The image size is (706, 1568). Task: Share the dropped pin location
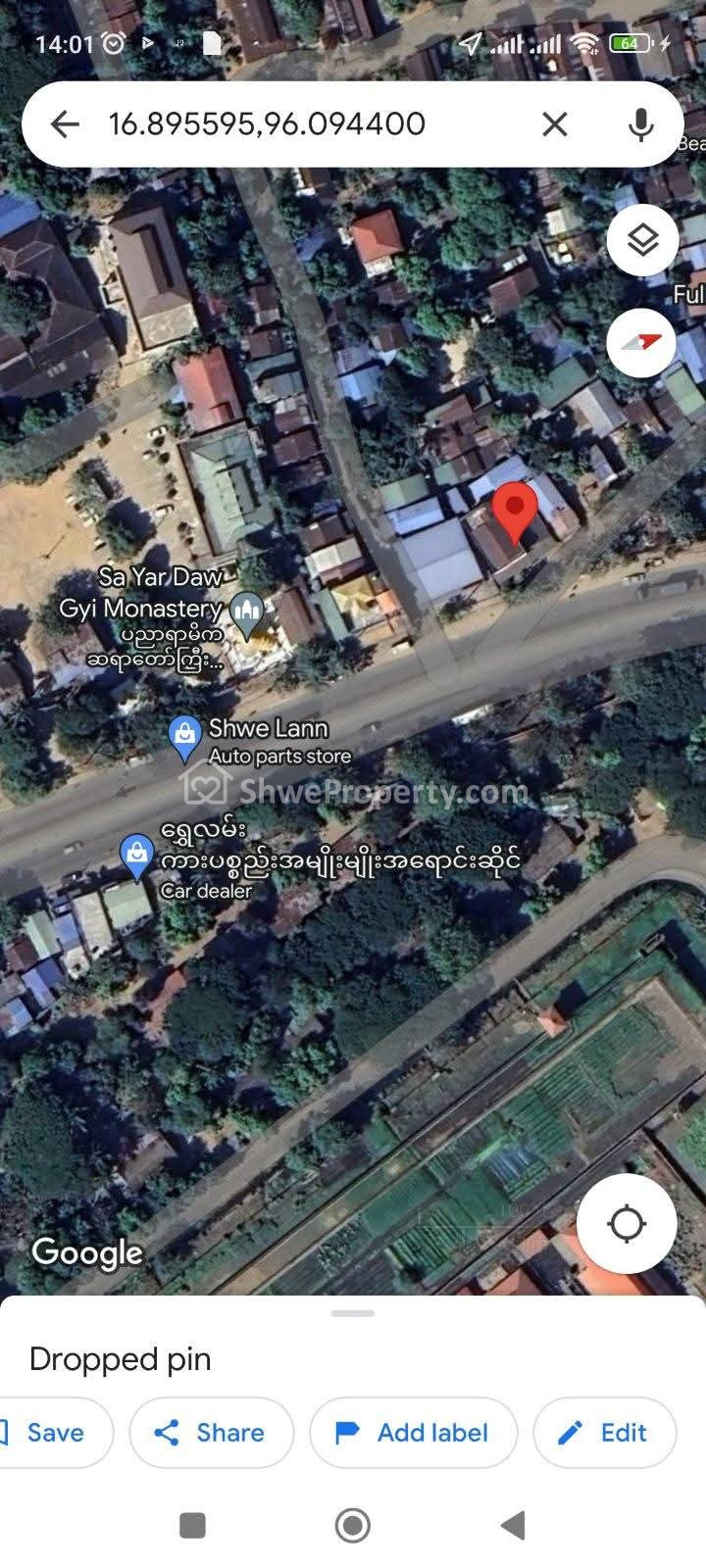coord(211,1433)
